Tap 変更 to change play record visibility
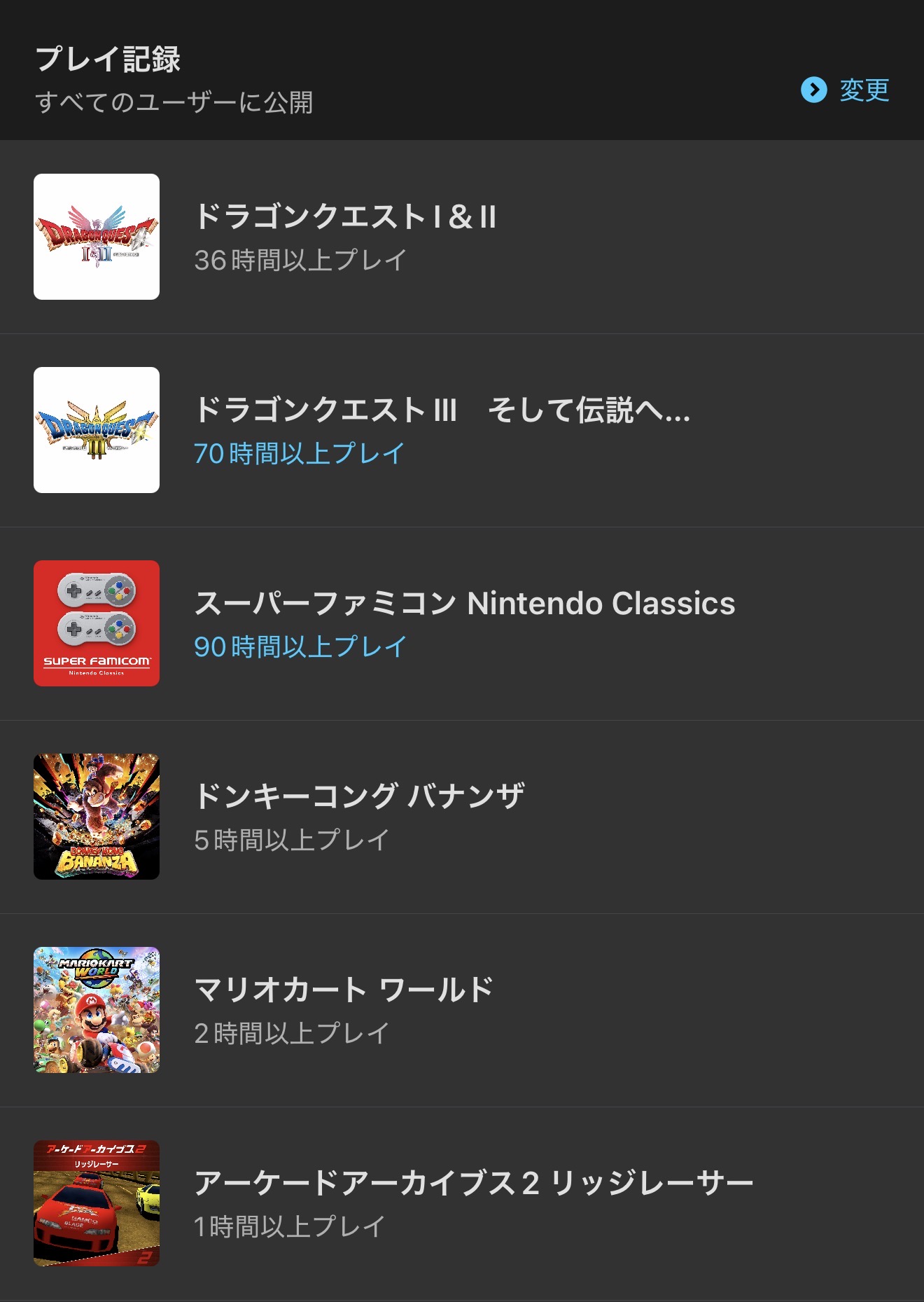 pos(846,90)
